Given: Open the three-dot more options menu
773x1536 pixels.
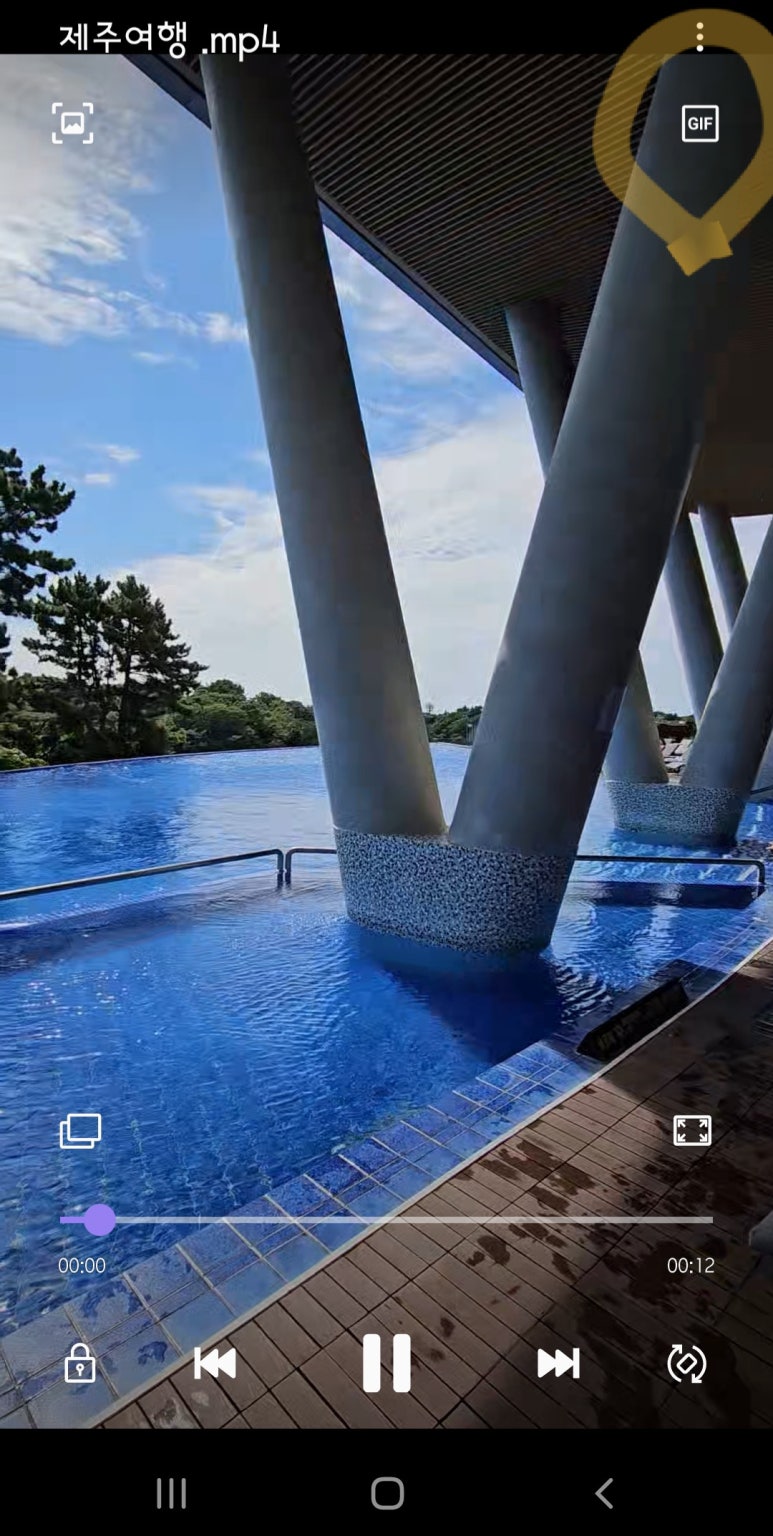Looking at the screenshot, I should coord(699,37).
